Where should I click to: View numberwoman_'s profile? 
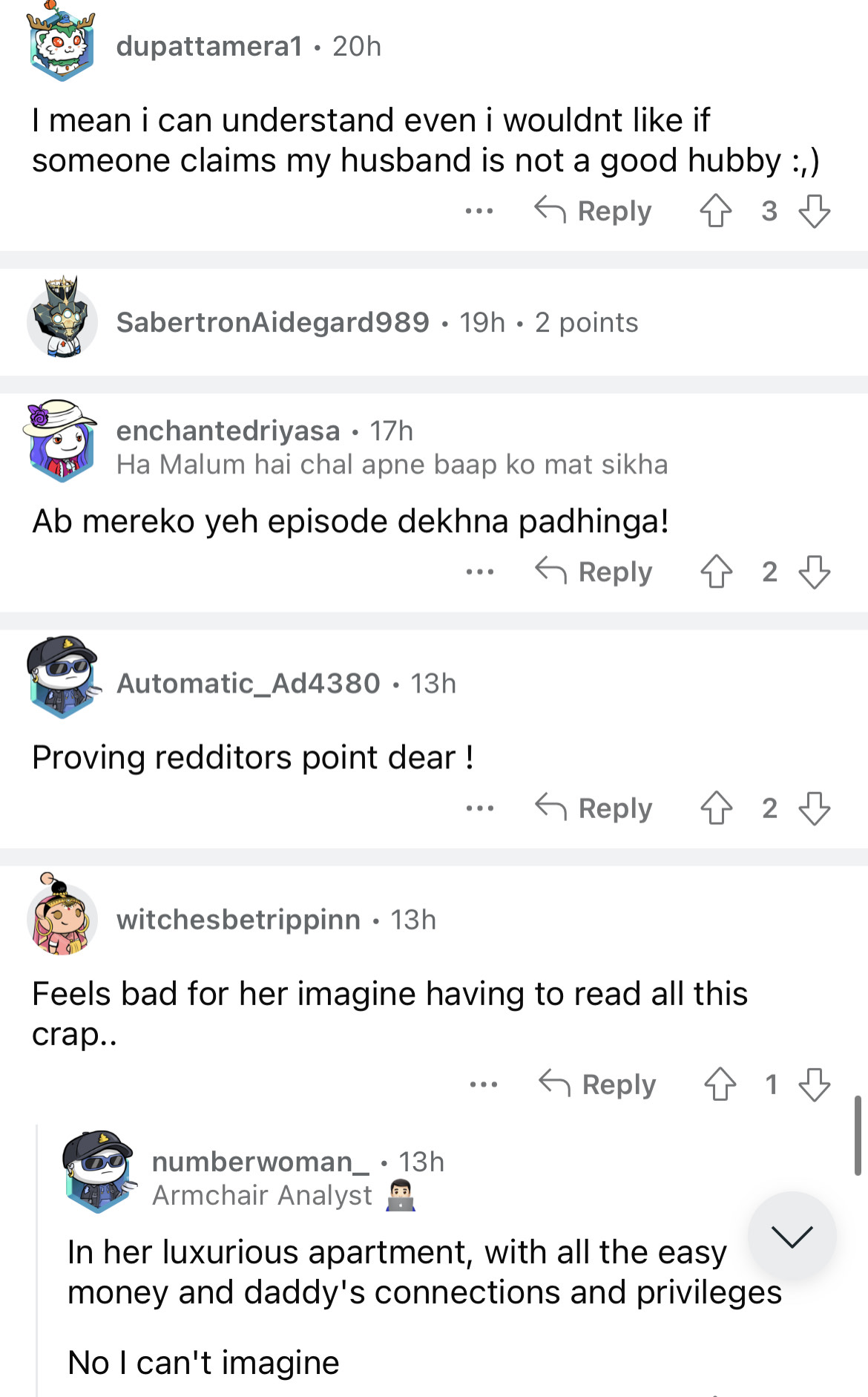(260, 1162)
